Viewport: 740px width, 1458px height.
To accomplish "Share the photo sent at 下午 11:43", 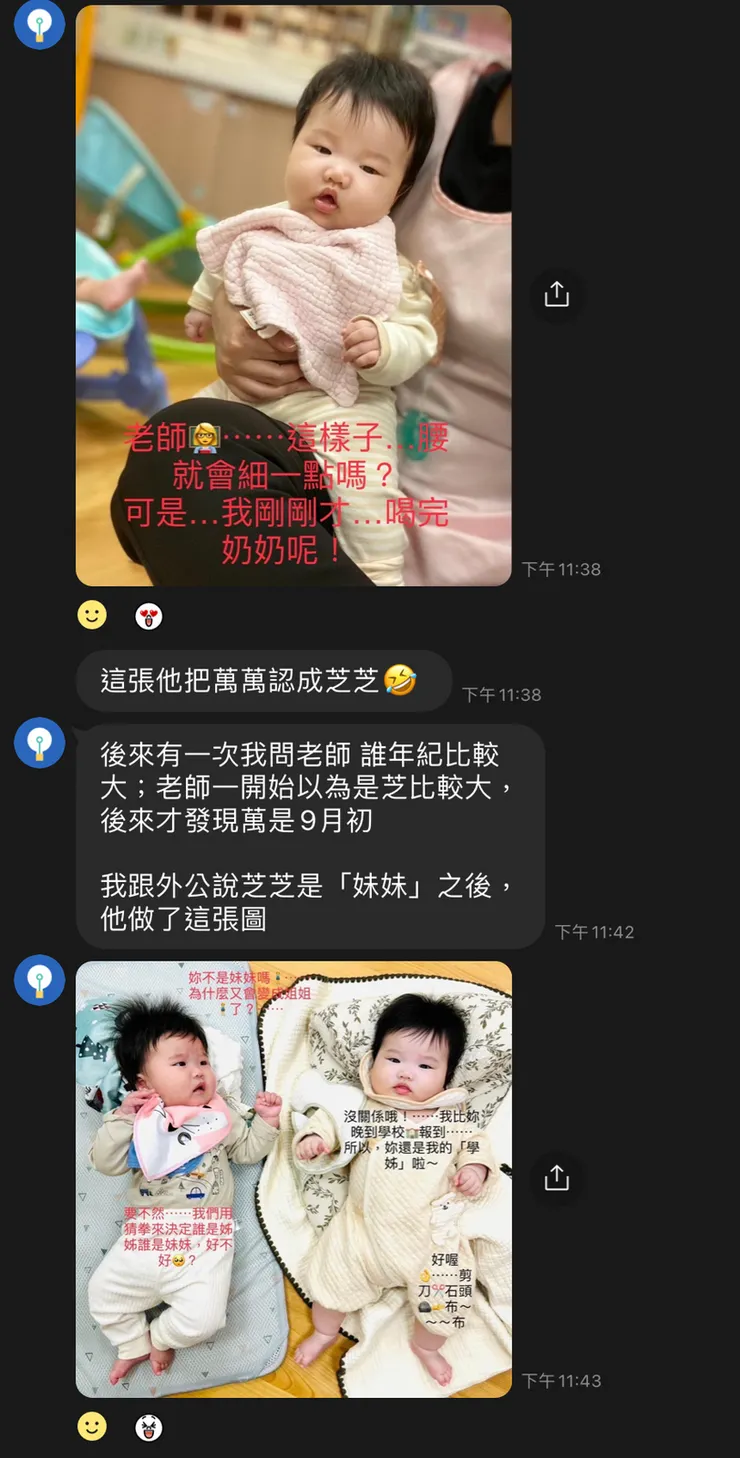I will pos(556,1178).
